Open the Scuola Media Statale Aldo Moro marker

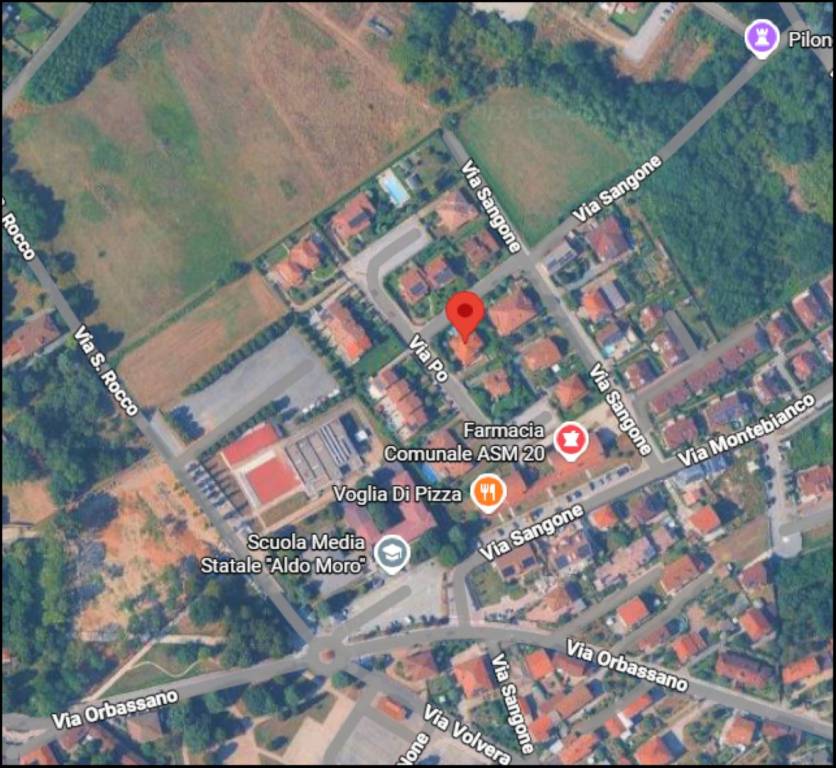391,552
